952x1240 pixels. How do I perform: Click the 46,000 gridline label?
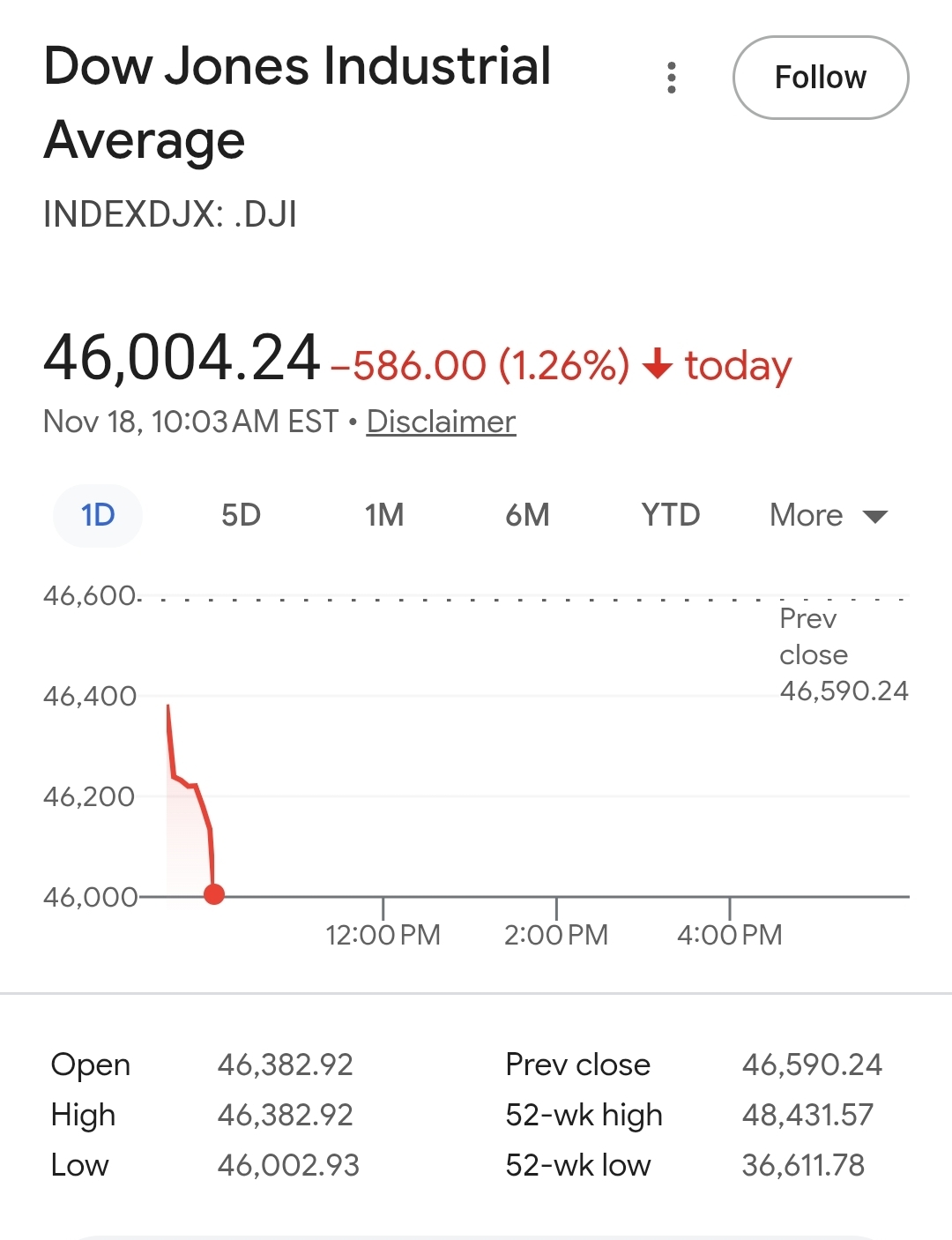tap(90, 897)
